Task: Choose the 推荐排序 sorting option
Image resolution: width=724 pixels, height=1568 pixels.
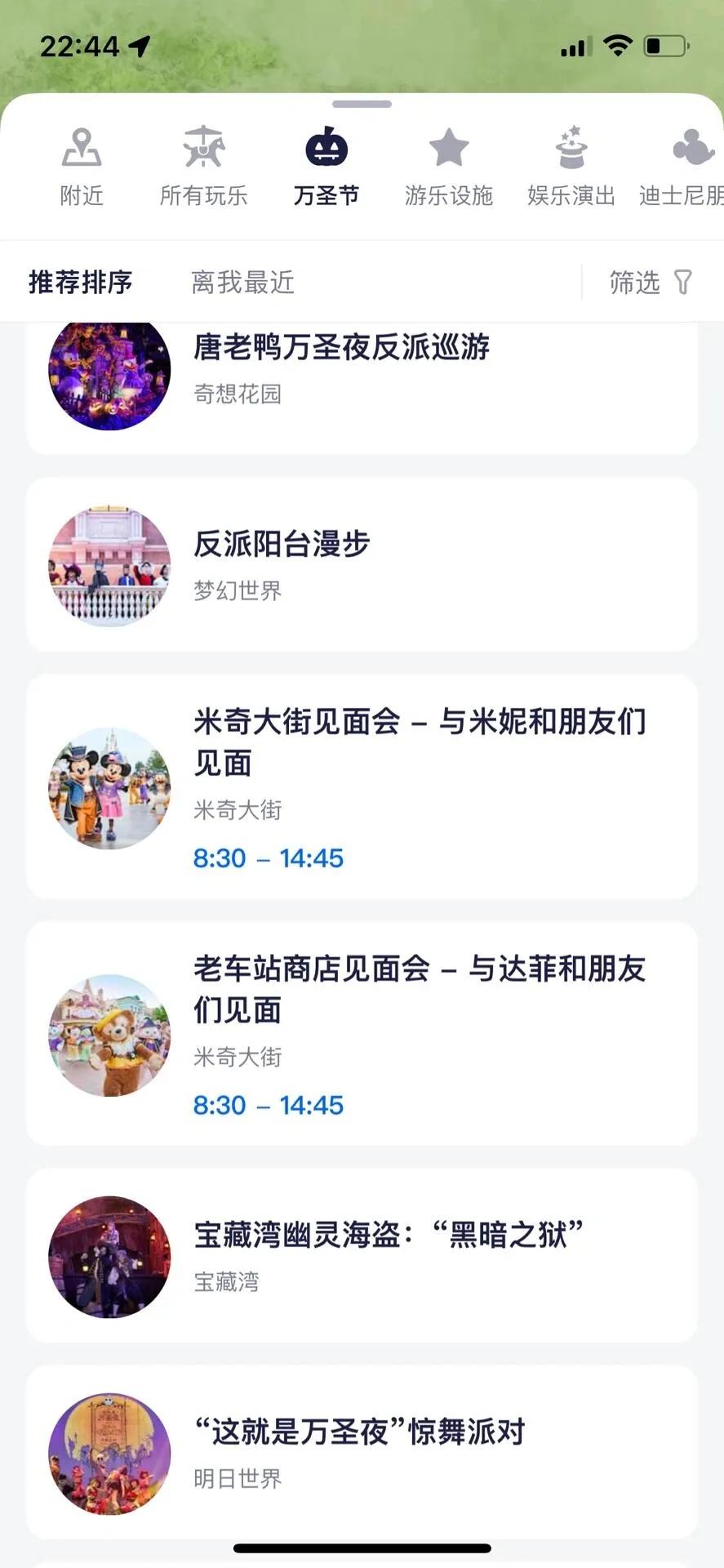Action: tap(80, 283)
